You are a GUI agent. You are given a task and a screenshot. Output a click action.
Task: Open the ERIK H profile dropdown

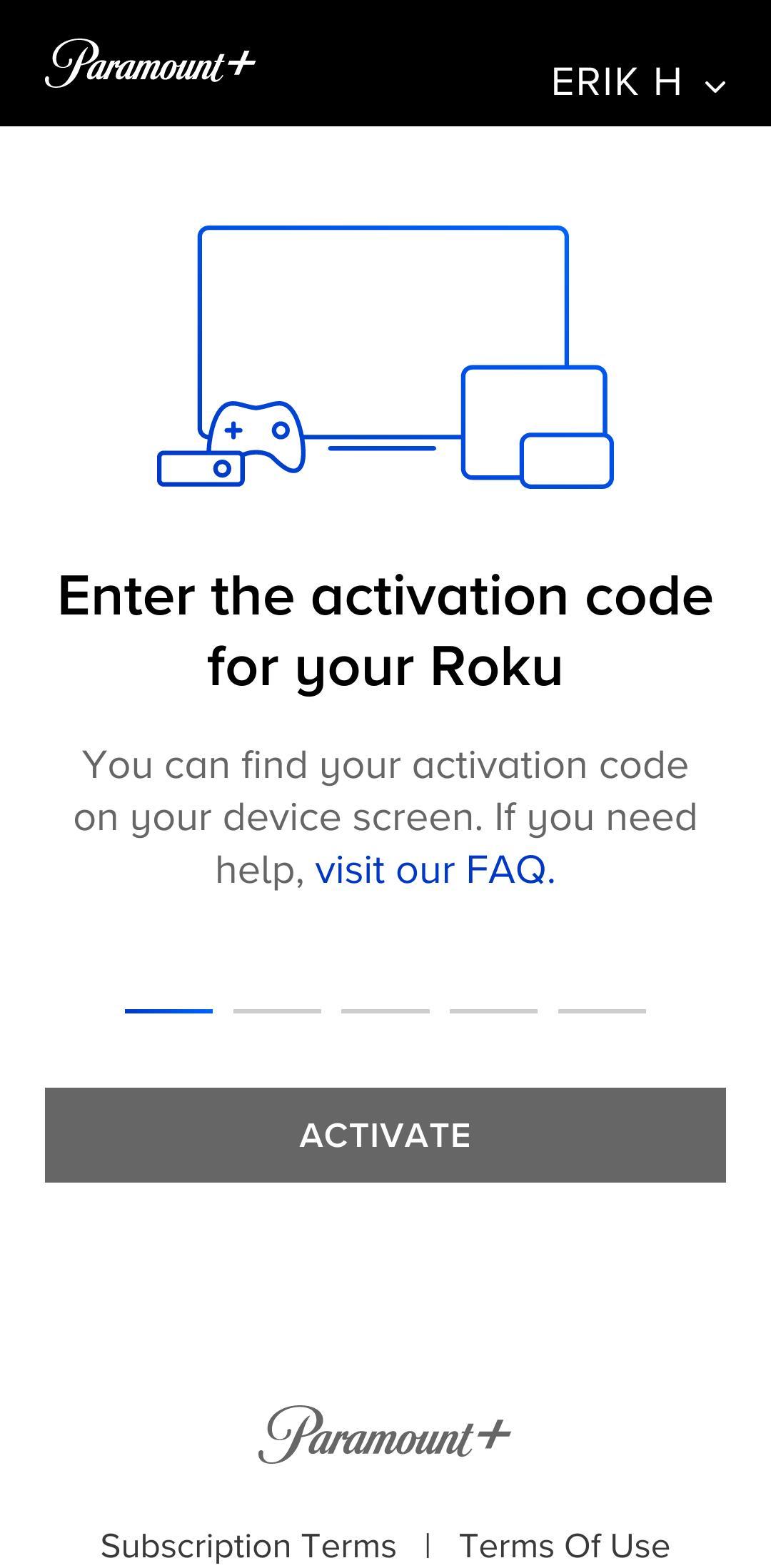click(x=638, y=83)
